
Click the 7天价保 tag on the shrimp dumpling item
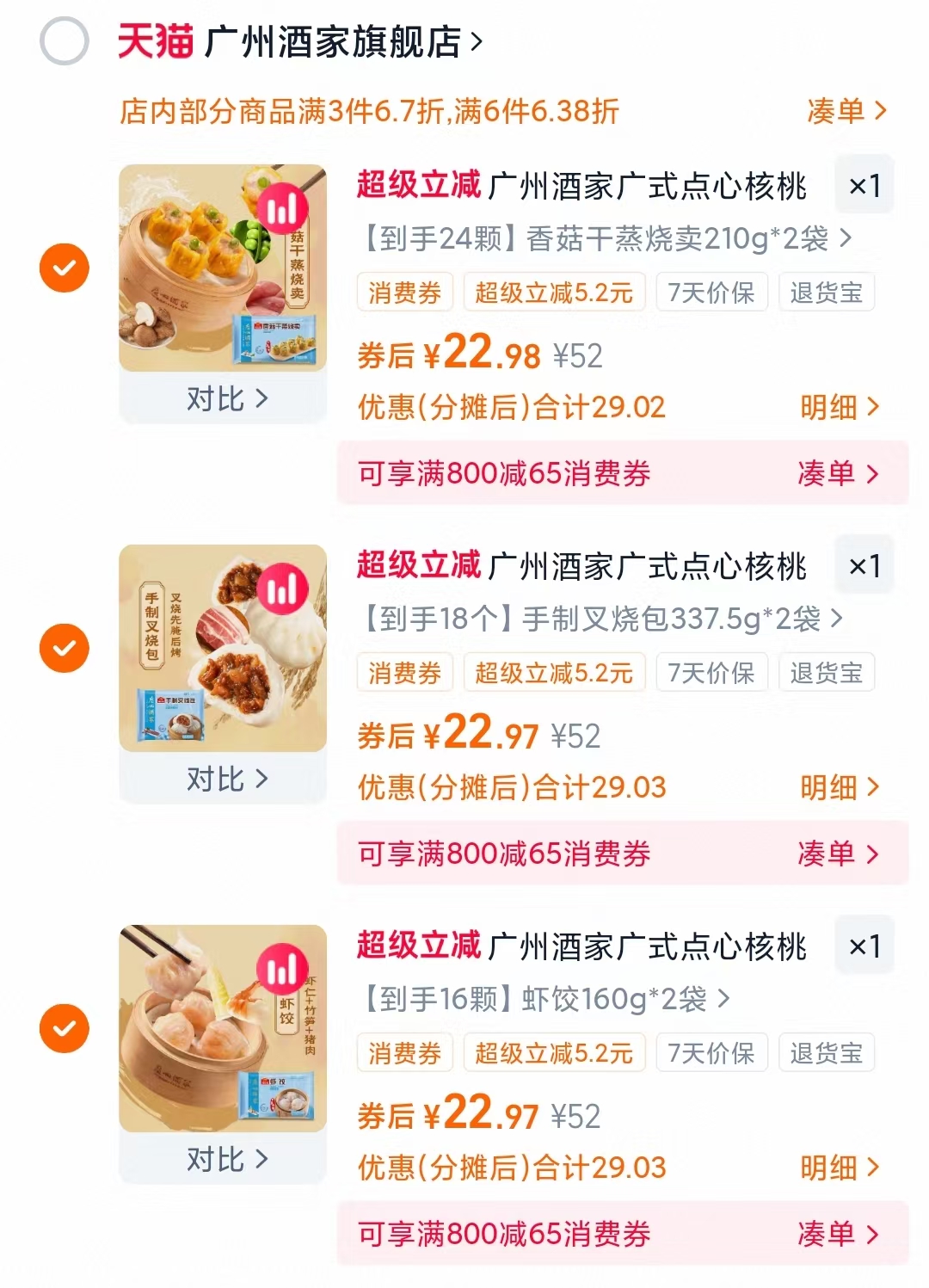711,1052
